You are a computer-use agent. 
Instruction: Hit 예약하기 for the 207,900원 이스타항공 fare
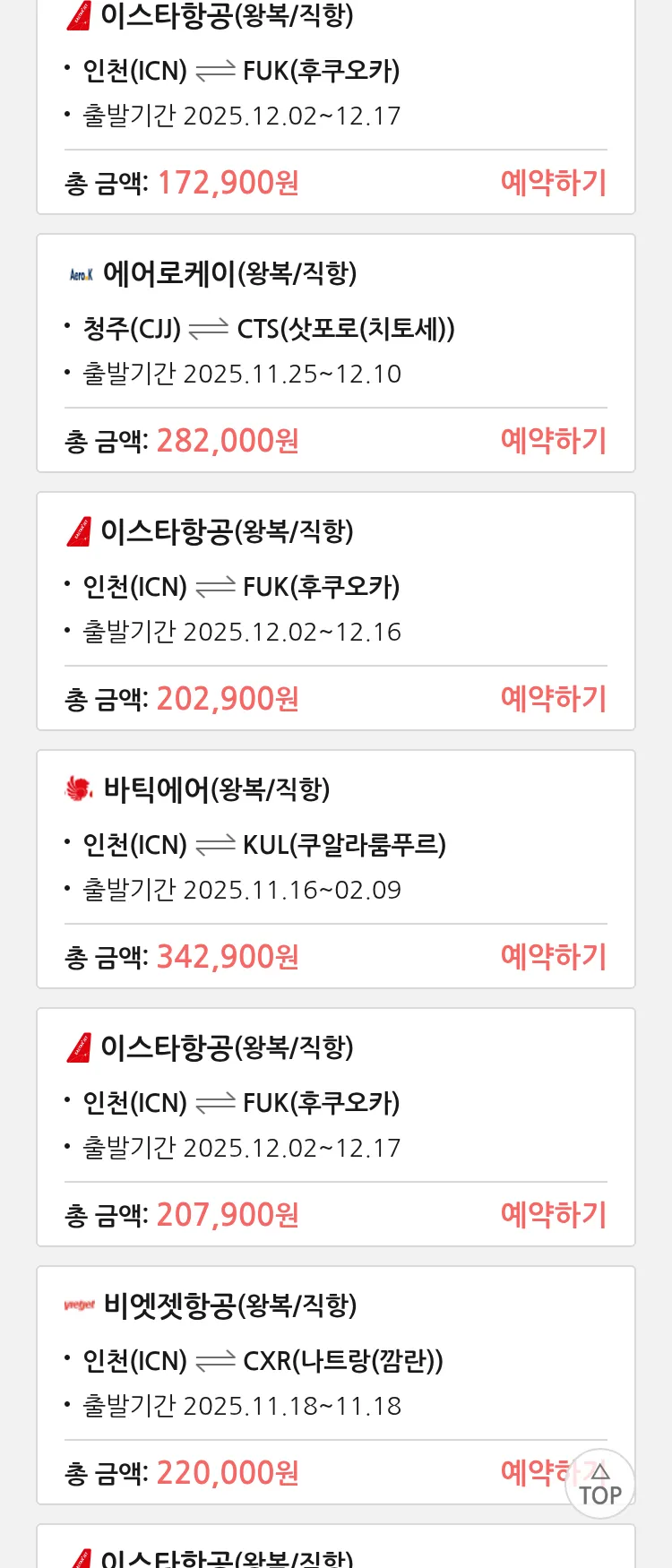tap(553, 1215)
